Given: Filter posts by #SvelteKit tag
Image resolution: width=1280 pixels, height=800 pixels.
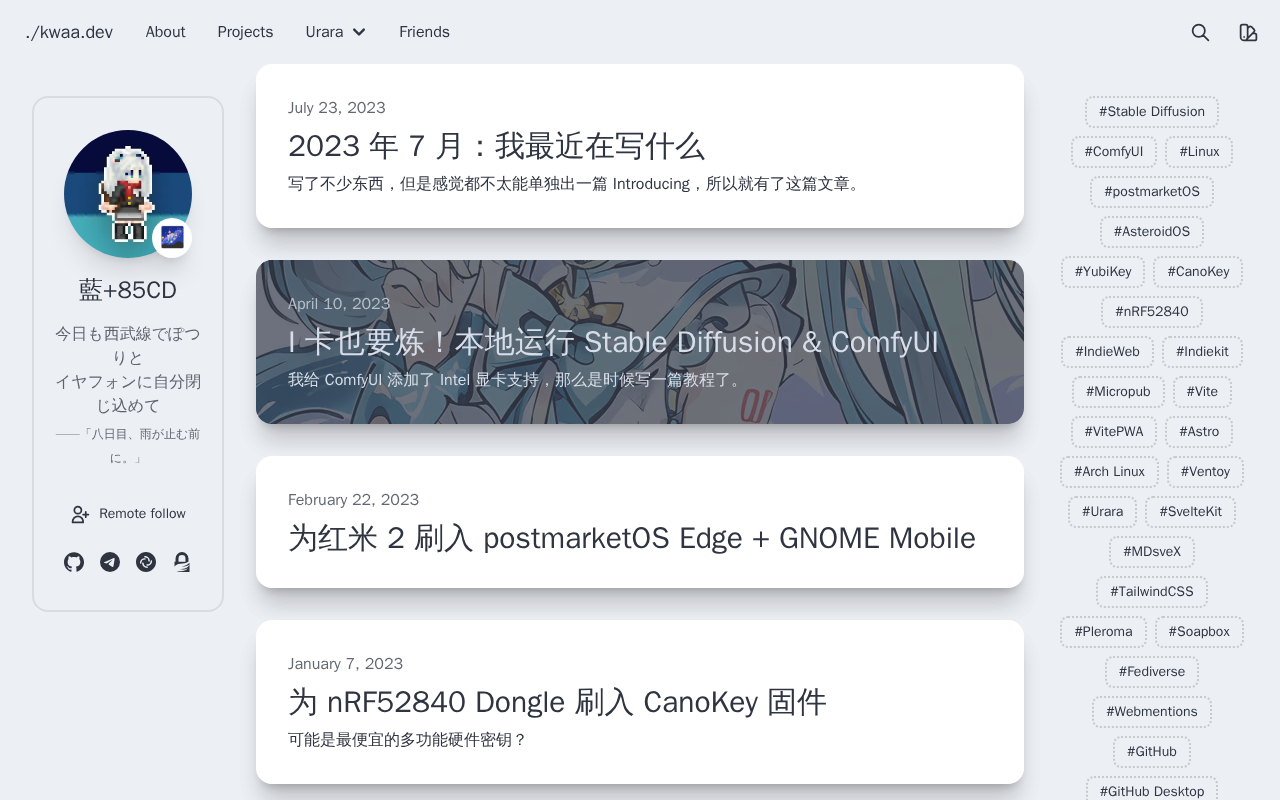Looking at the screenshot, I should click(1190, 512).
